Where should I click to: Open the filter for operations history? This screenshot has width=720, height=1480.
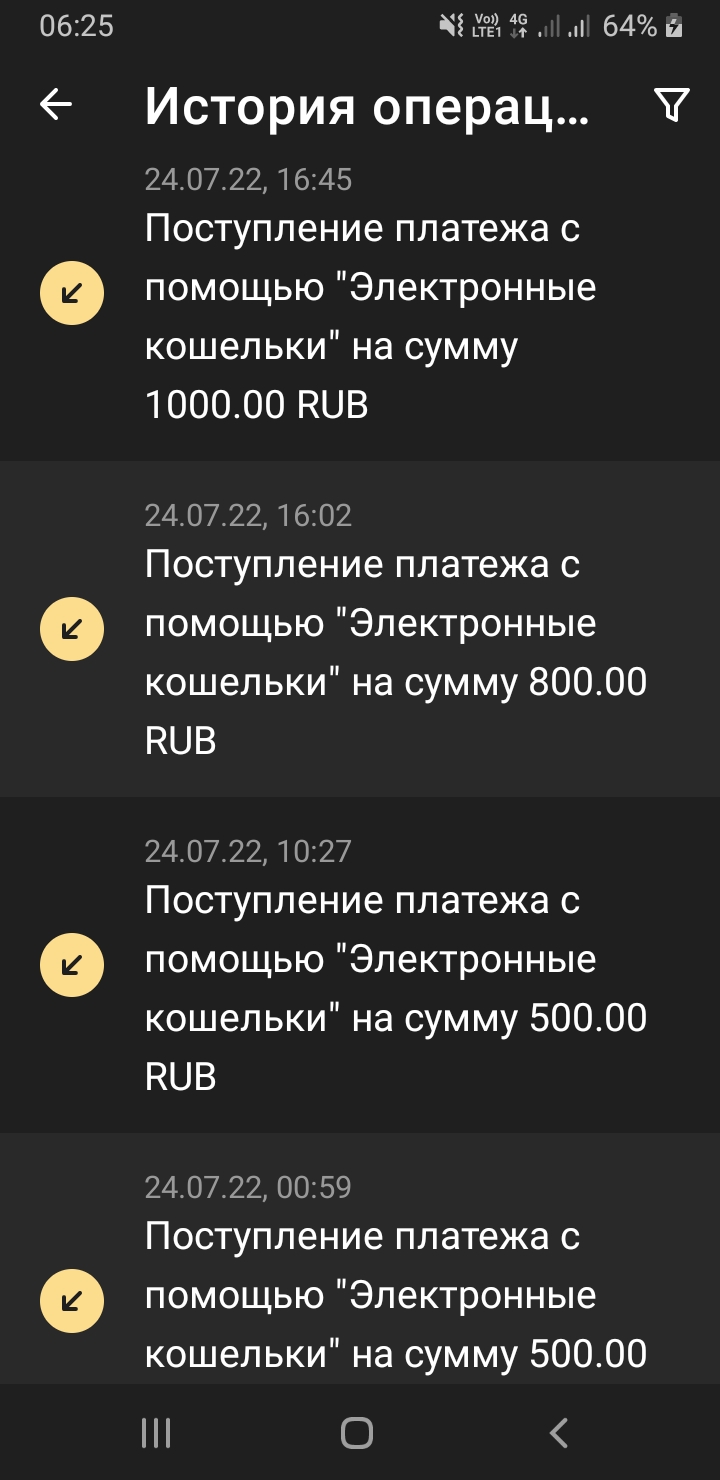click(x=671, y=105)
